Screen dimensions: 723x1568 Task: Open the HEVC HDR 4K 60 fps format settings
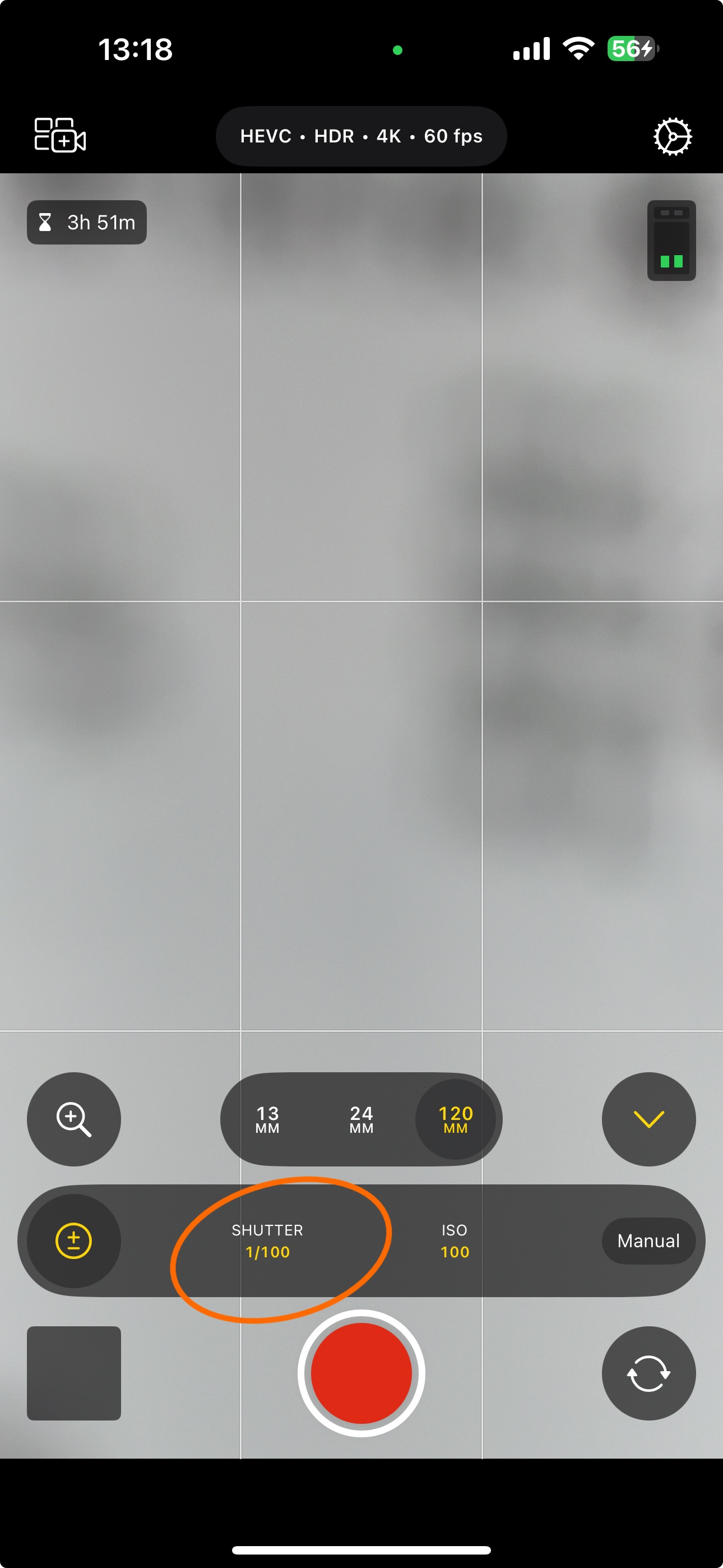[361, 136]
